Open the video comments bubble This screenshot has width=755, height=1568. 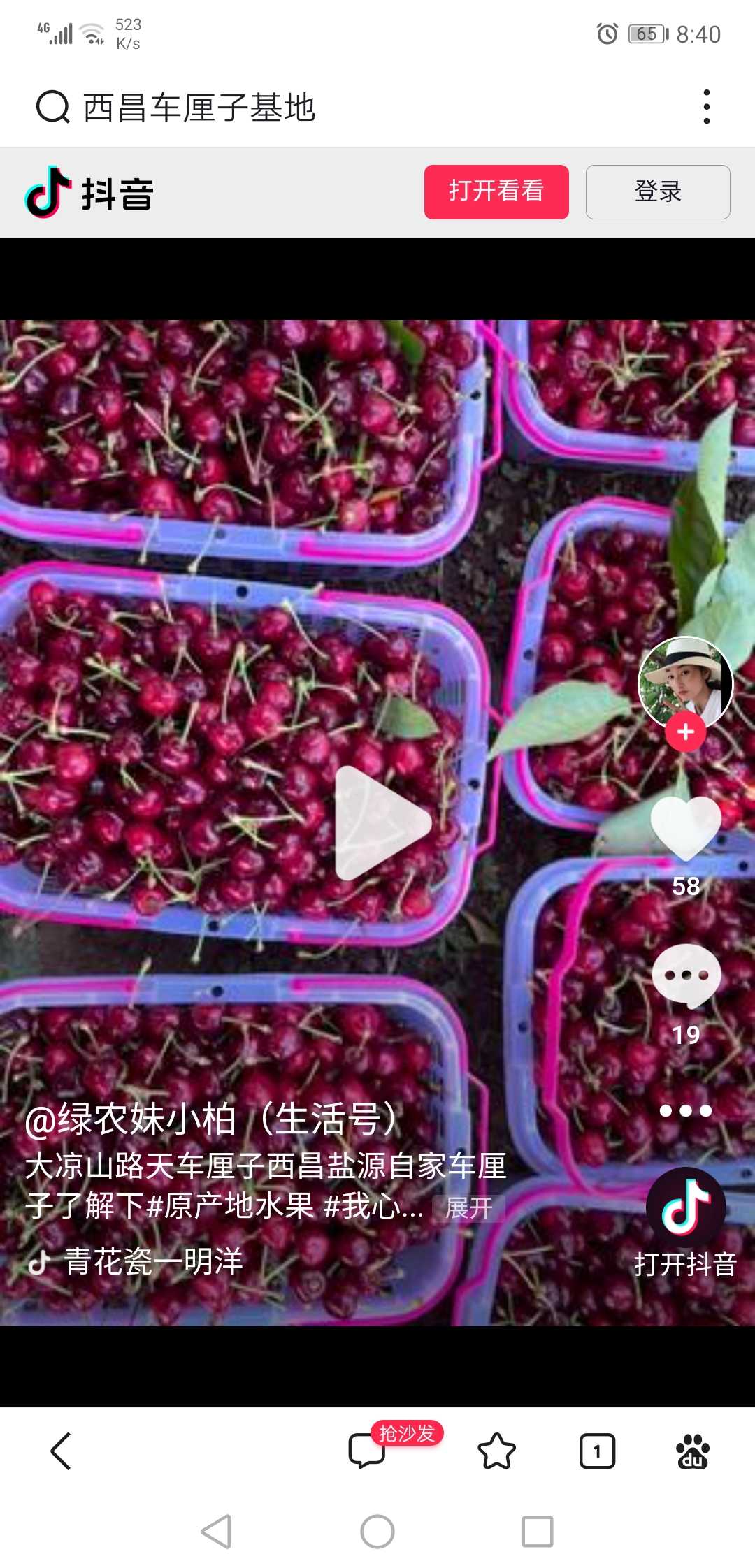686,976
